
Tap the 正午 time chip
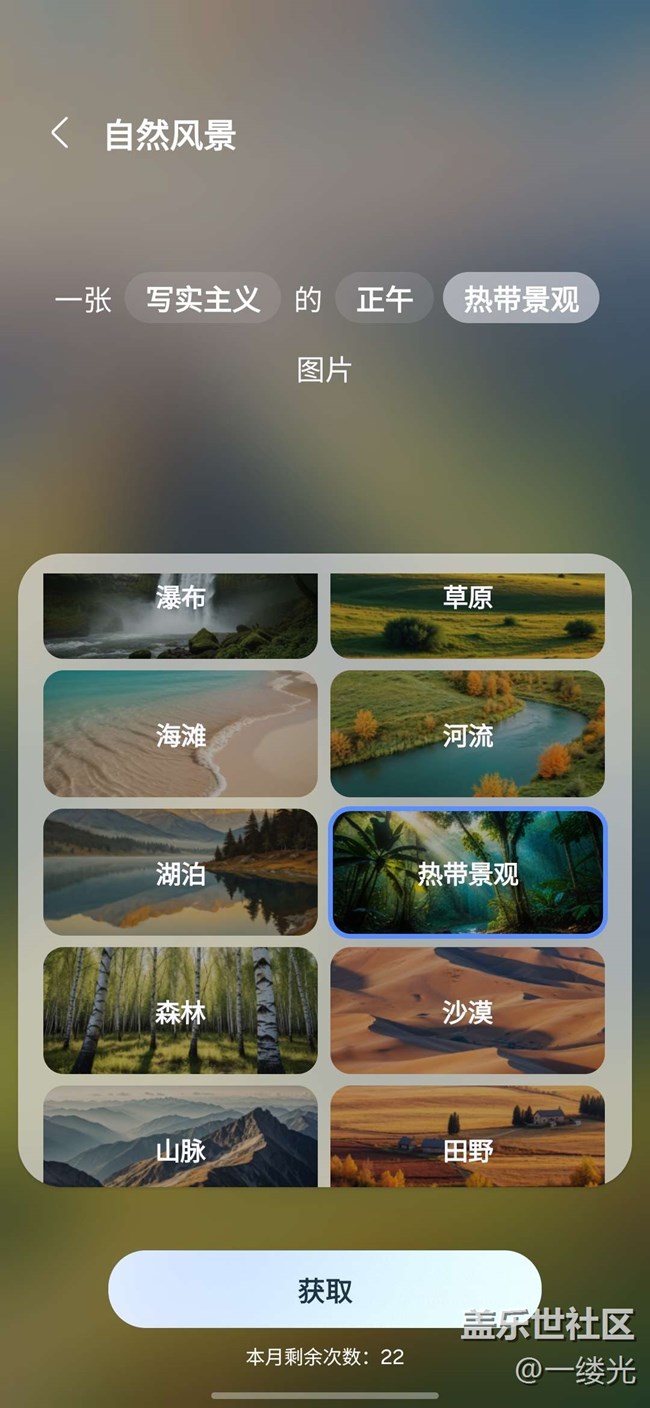click(x=384, y=298)
